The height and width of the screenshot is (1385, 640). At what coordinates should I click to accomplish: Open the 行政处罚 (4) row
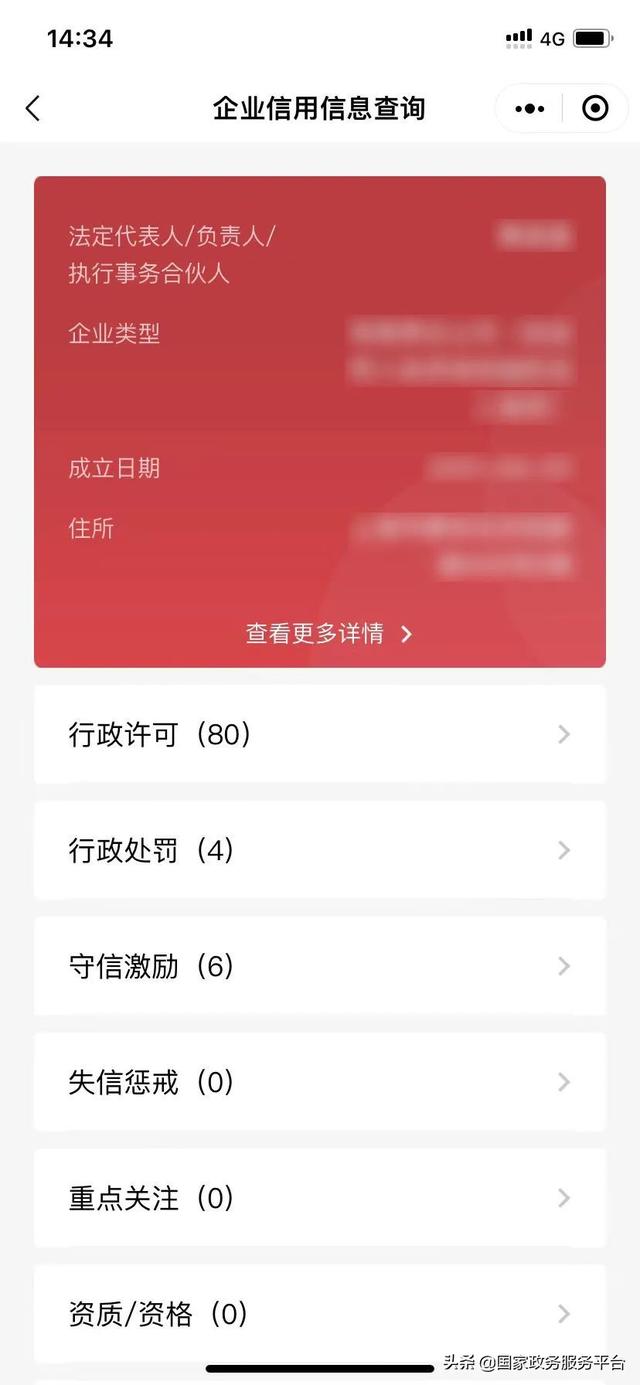(x=320, y=850)
